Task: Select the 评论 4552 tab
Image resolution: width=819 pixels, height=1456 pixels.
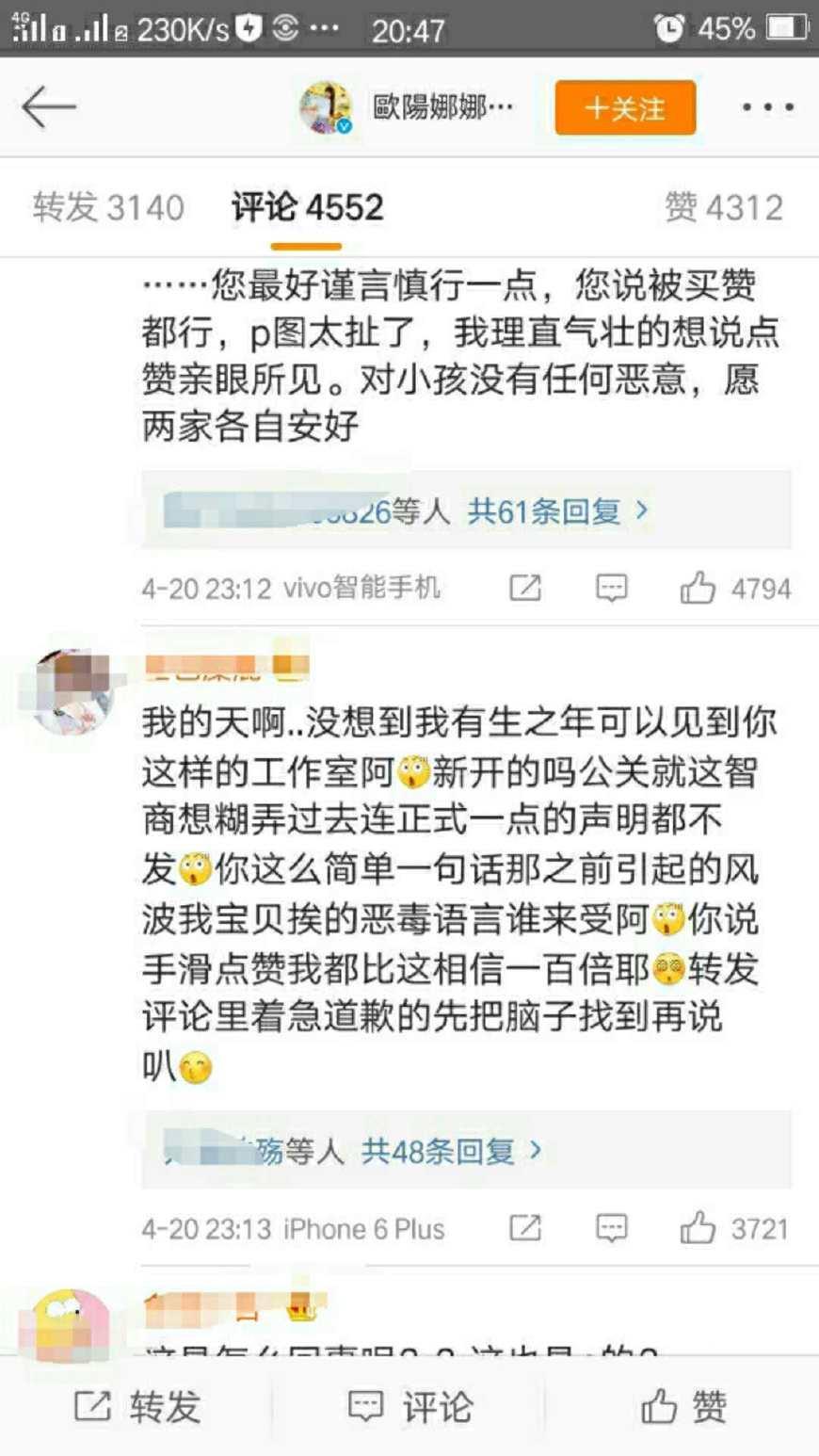Action: click(x=307, y=207)
